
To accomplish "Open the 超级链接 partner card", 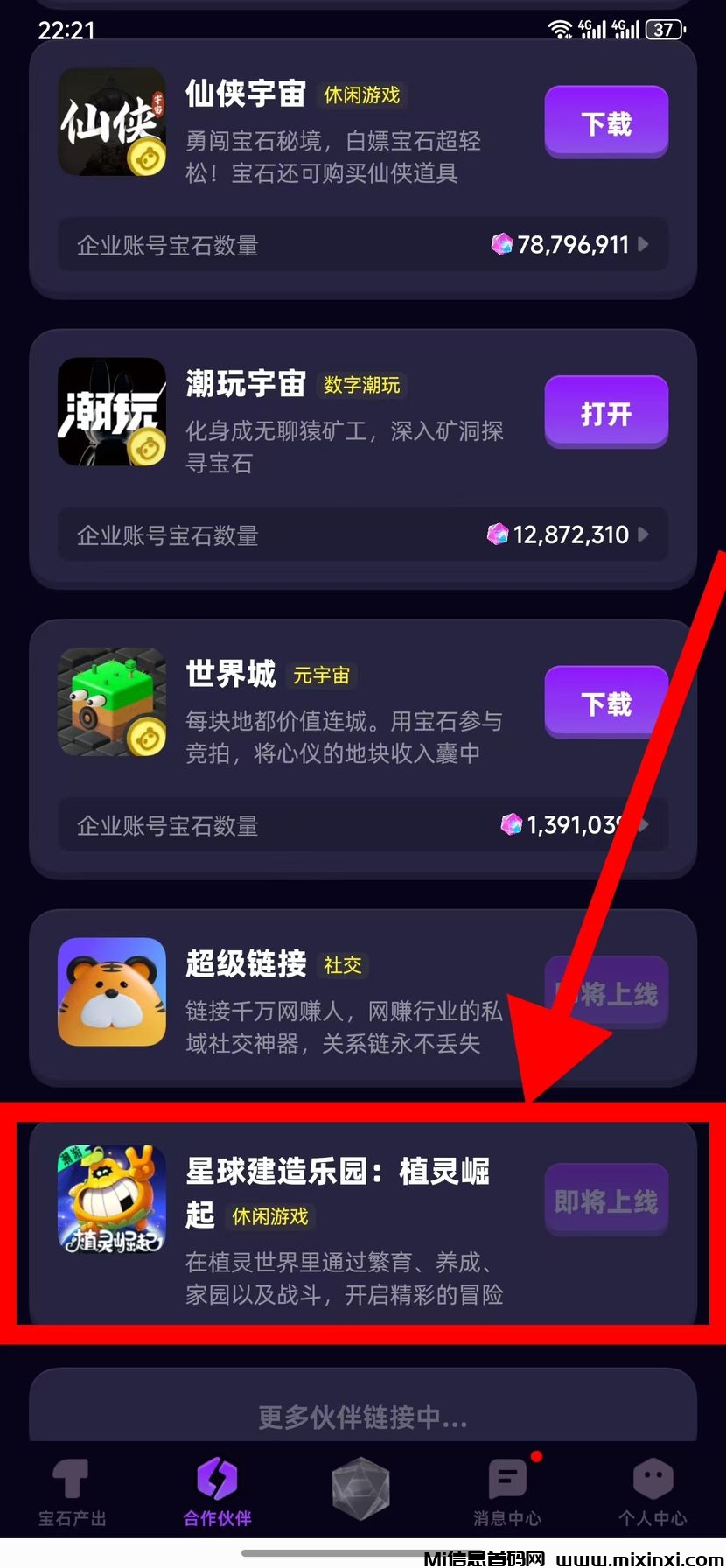I will (289, 997).
